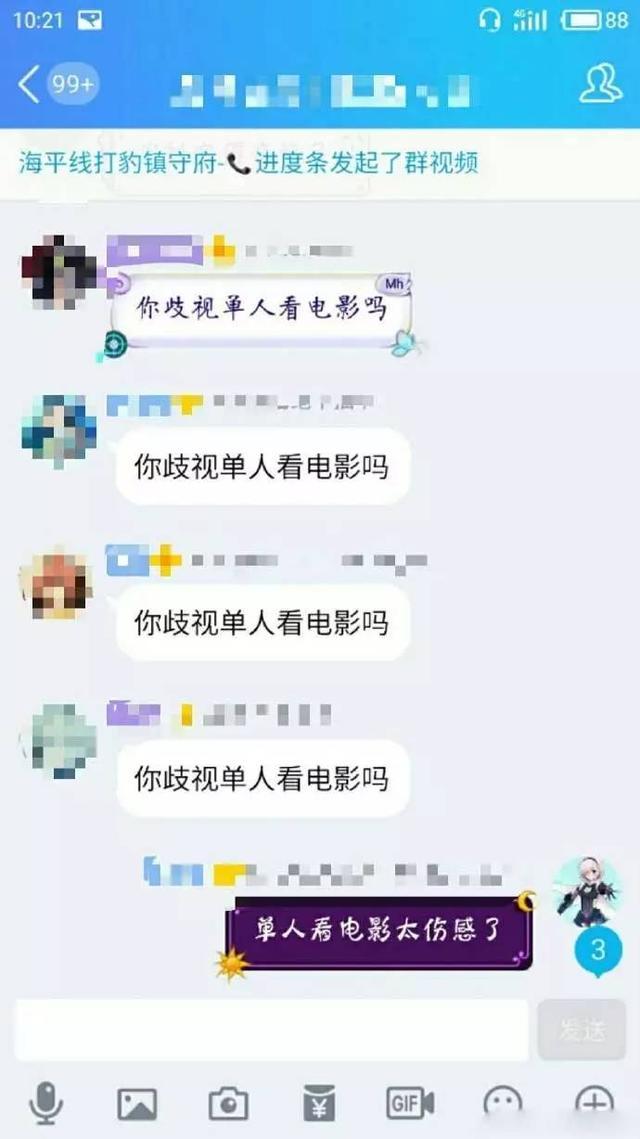The image size is (640, 1139).
Task: Tap the message input field
Action: (270, 1029)
